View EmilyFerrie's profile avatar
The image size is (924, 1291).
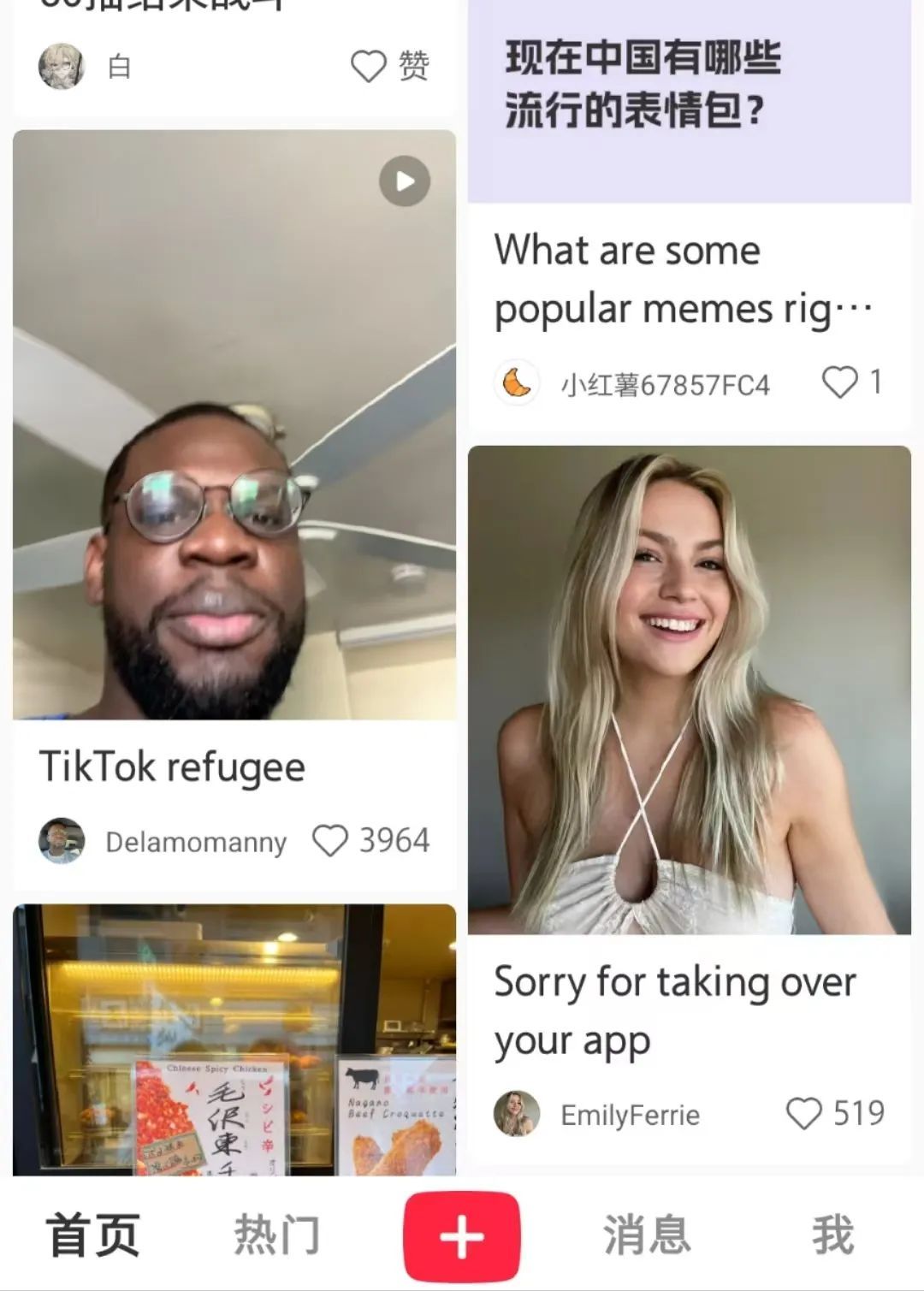pos(517,1114)
